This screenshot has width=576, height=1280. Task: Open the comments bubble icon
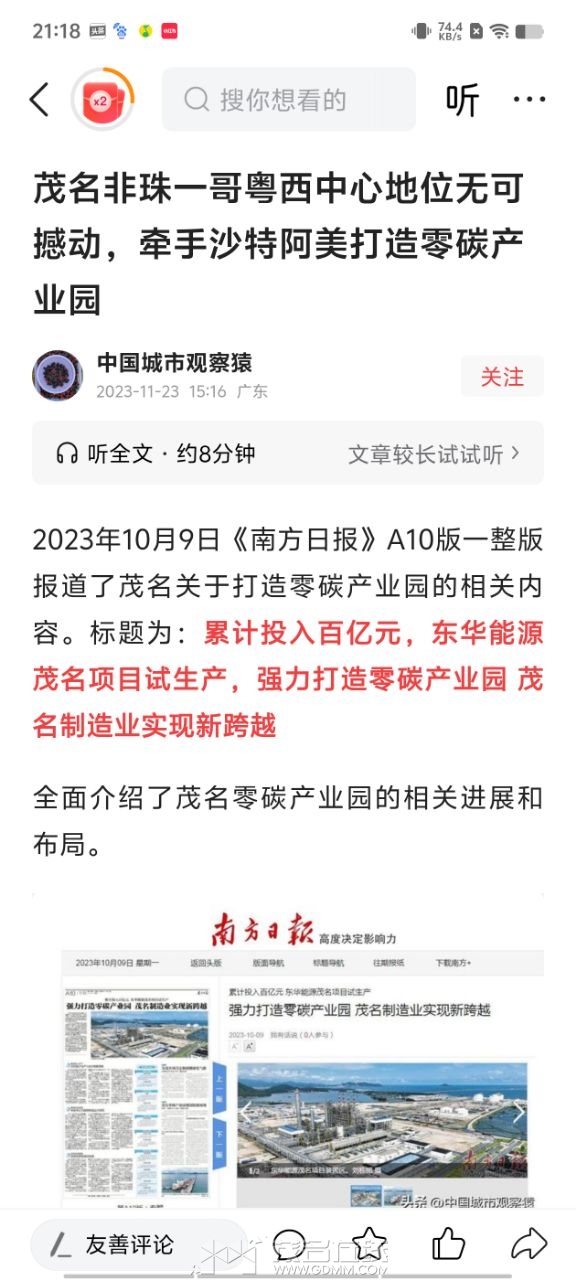(289, 1245)
